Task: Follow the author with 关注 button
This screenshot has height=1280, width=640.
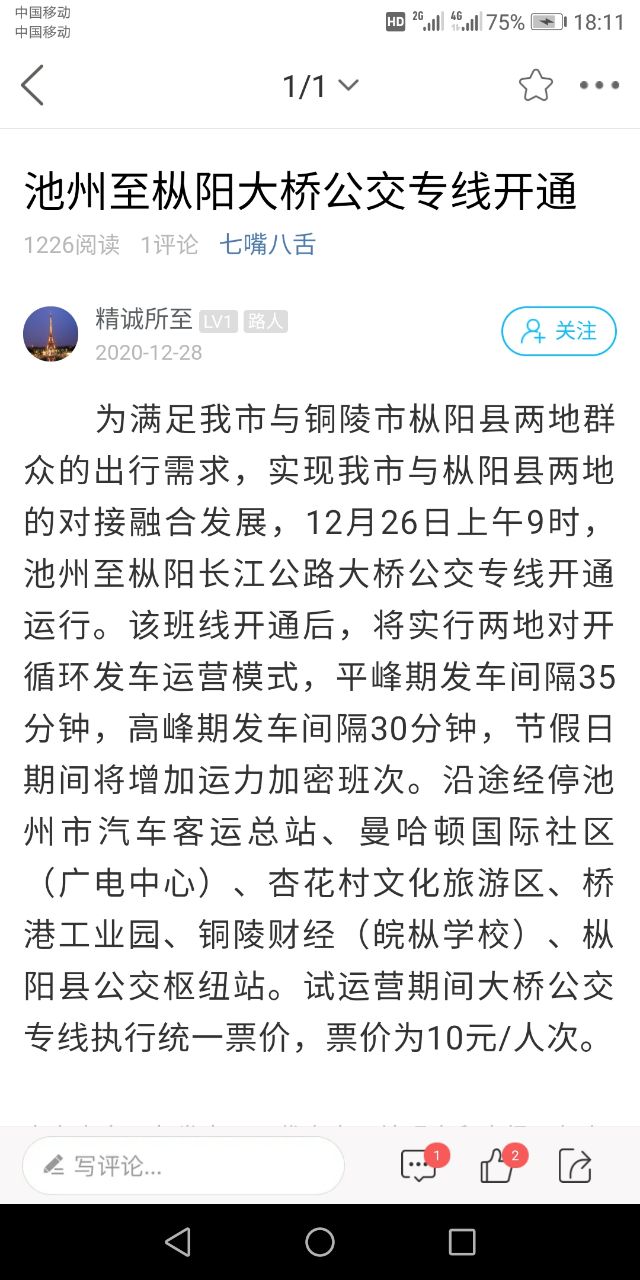Action: click(558, 331)
